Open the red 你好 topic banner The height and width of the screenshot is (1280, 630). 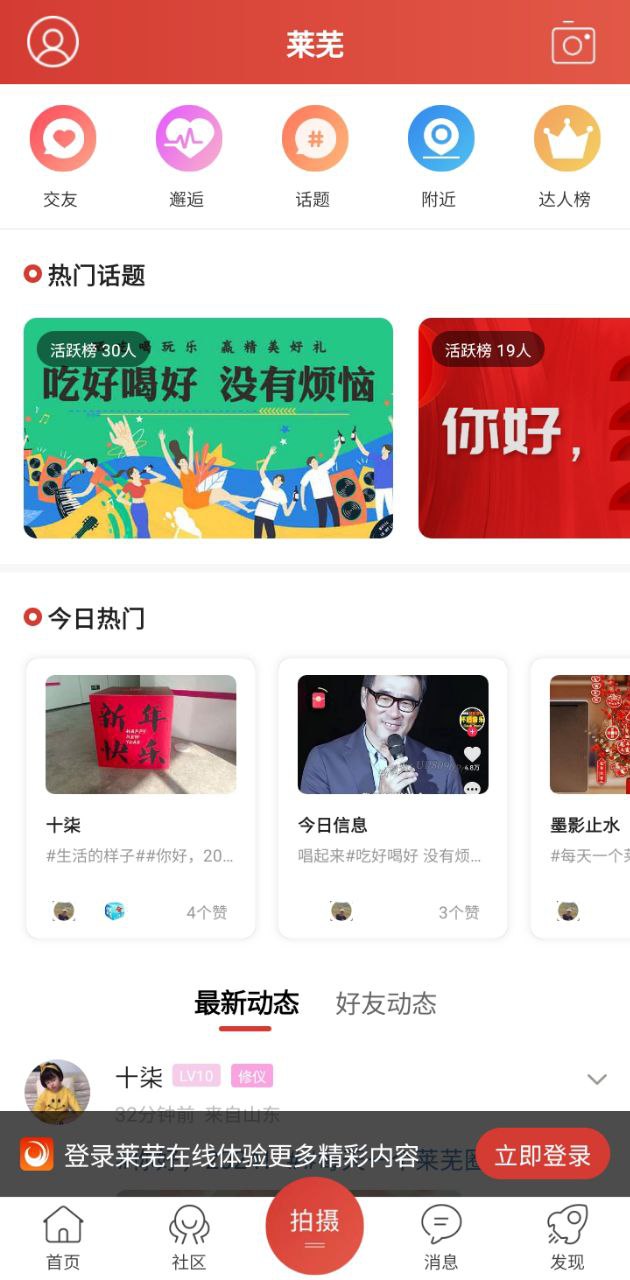pyautogui.click(x=524, y=428)
